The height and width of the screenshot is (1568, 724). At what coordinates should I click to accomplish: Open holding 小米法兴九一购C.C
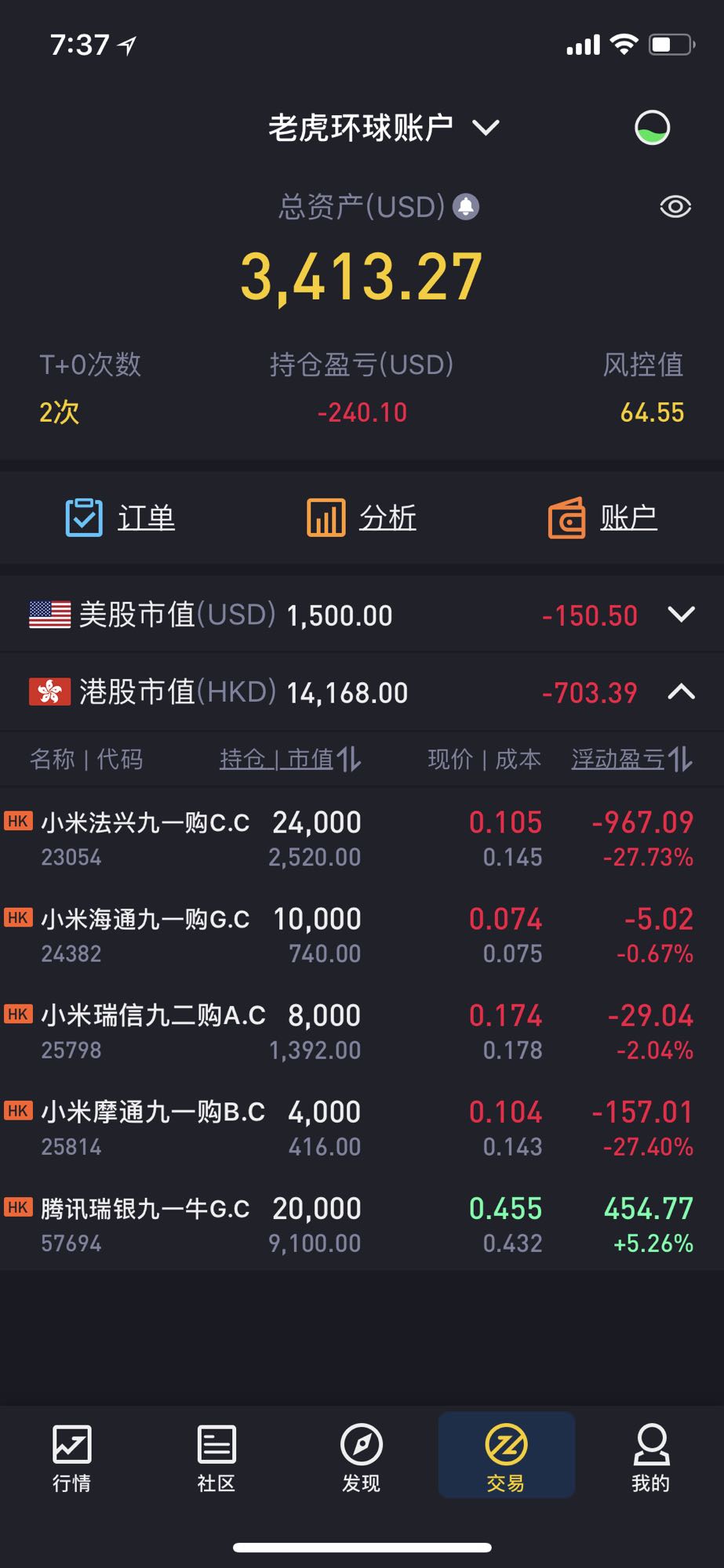click(362, 839)
